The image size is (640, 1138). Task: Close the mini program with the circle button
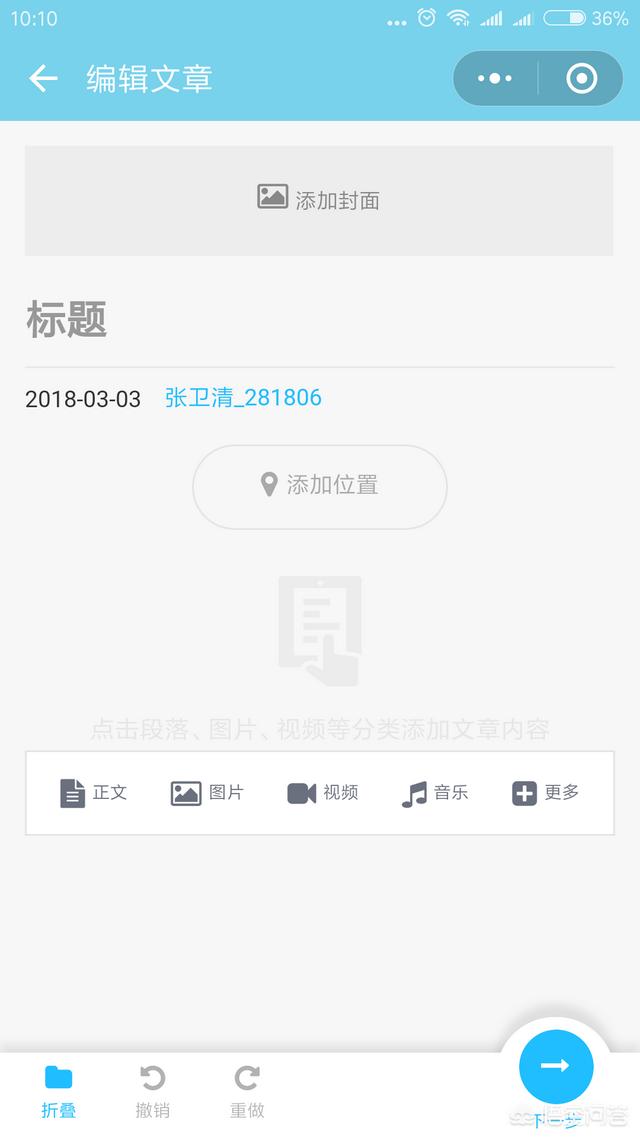pos(581,78)
